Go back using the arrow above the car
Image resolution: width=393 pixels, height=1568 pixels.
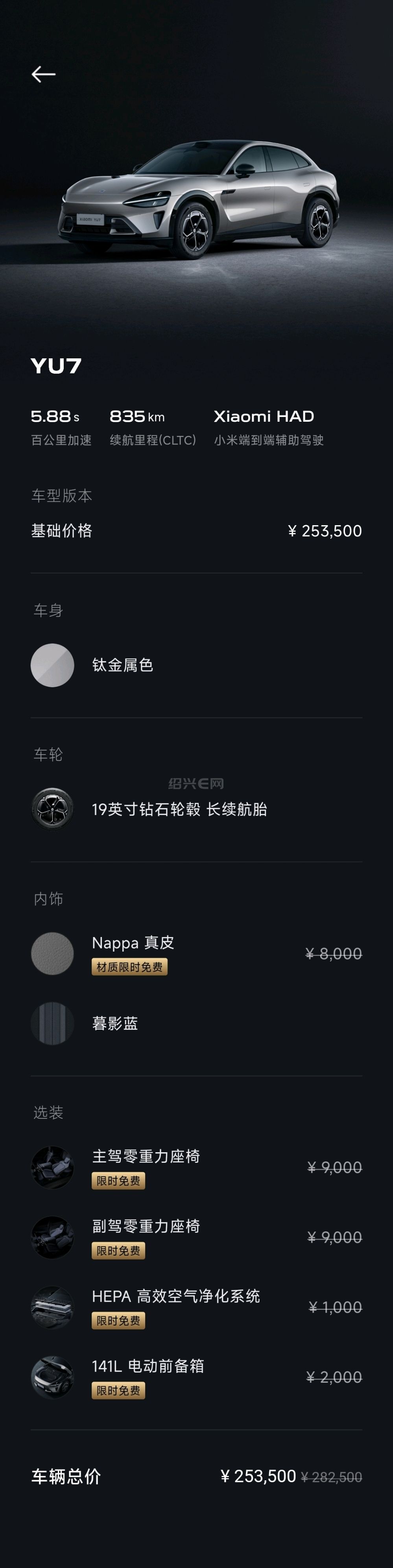click(x=43, y=74)
